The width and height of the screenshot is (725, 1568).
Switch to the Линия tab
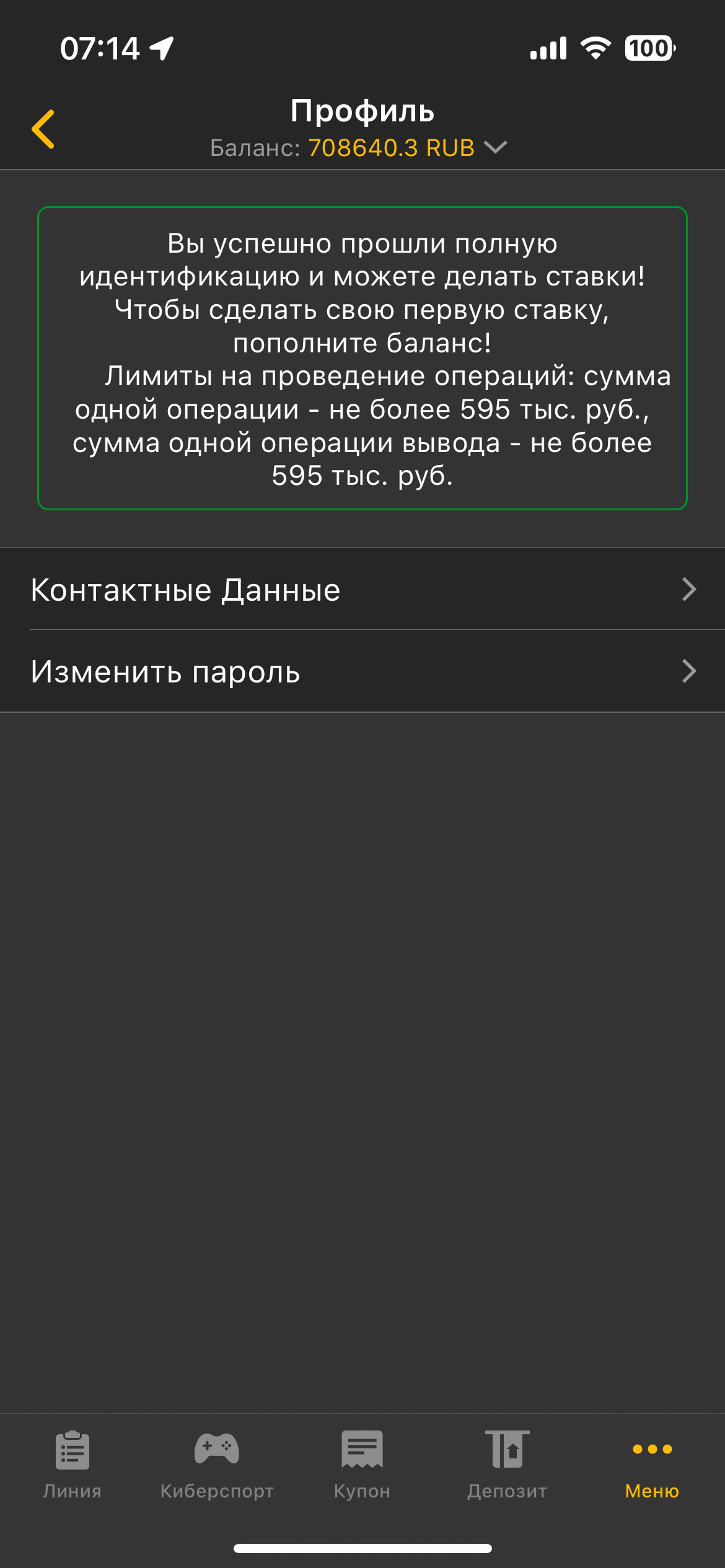point(72,1465)
